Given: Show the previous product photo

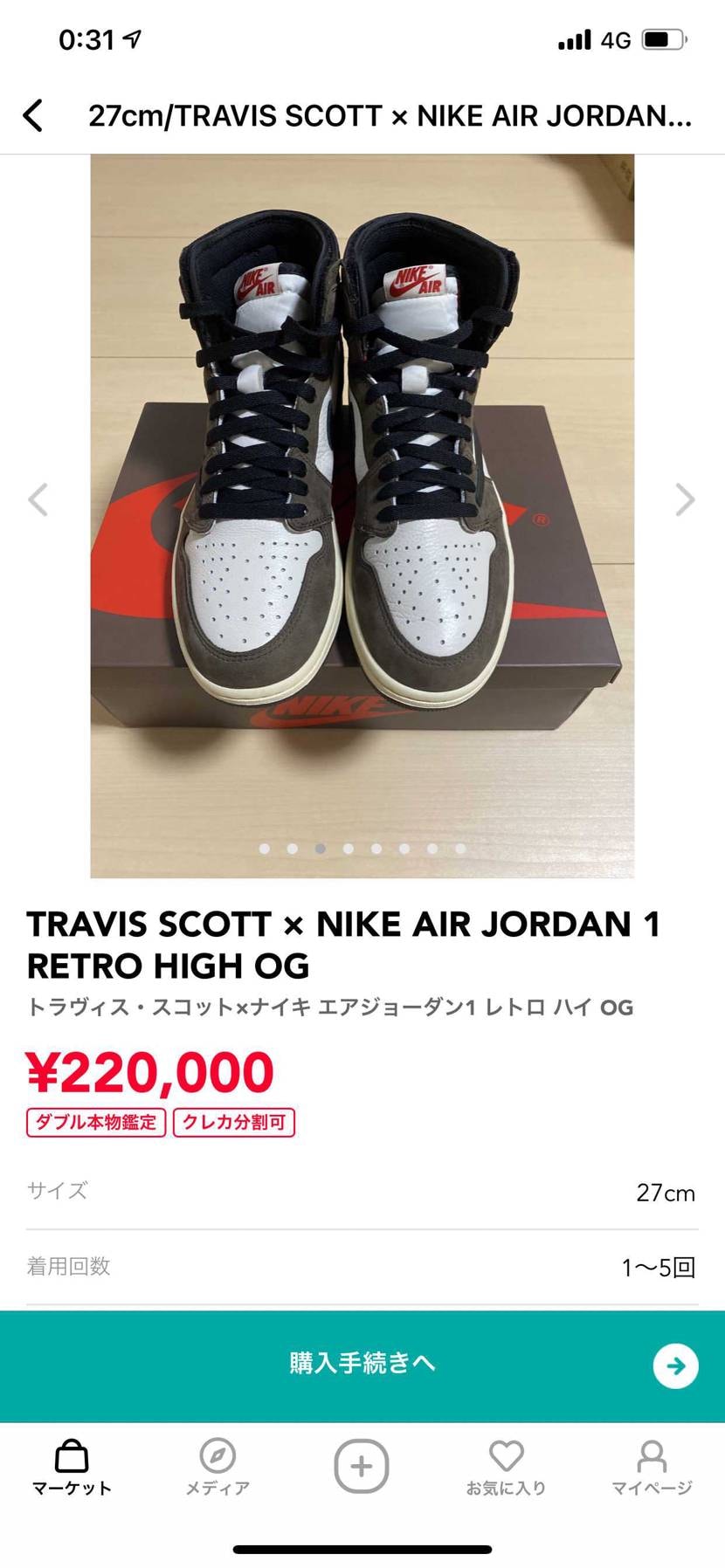Looking at the screenshot, I should pyautogui.click(x=38, y=499).
